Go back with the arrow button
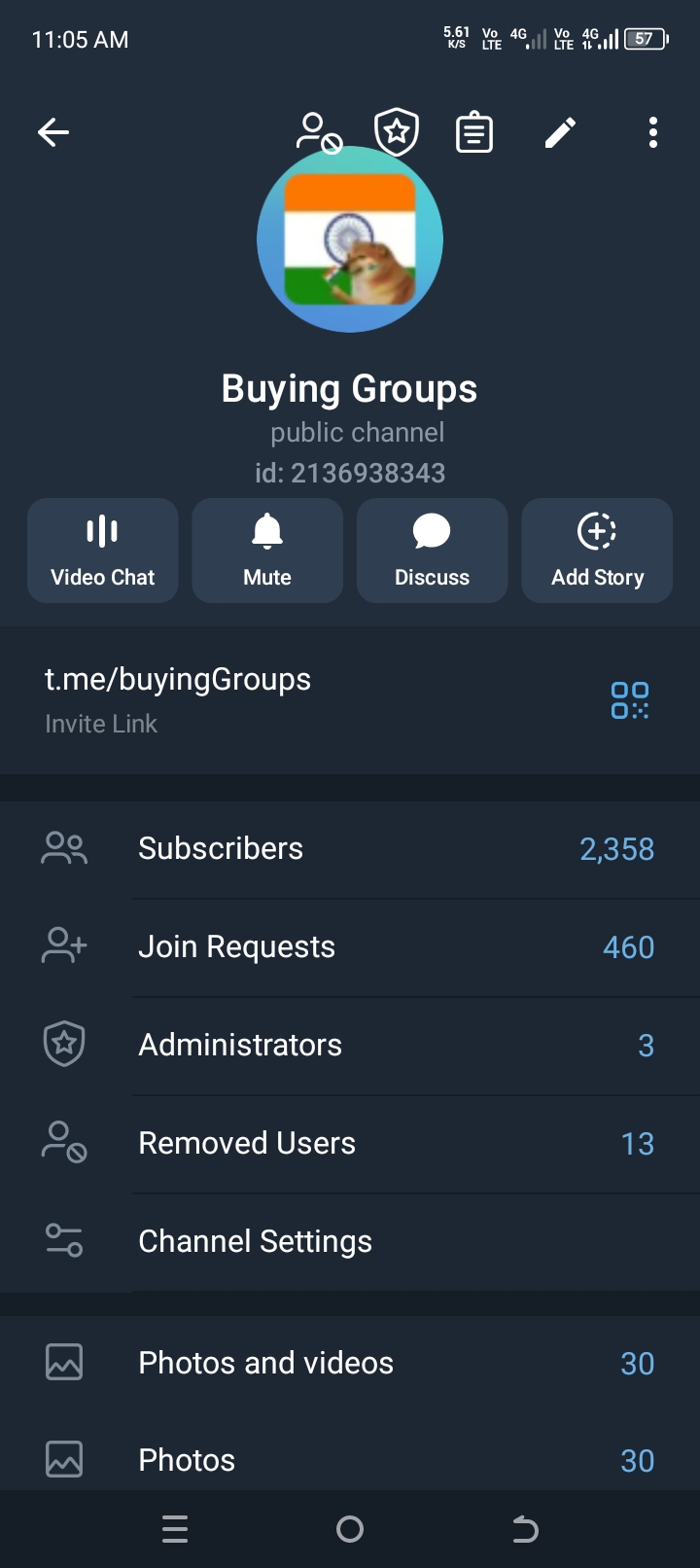This screenshot has width=700, height=1568. coord(53,132)
